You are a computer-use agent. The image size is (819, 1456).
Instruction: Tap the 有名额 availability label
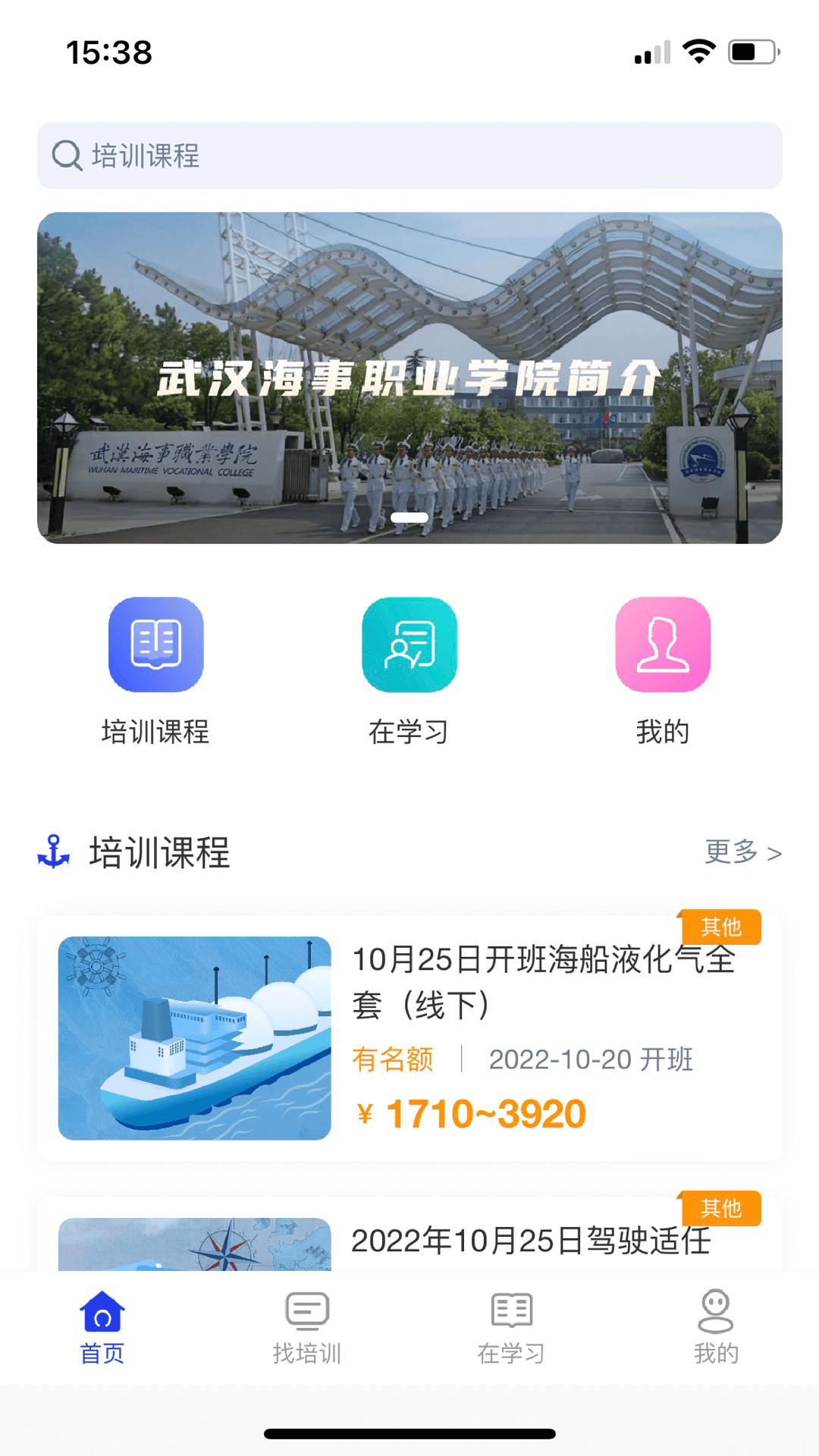tap(393, 1062)
